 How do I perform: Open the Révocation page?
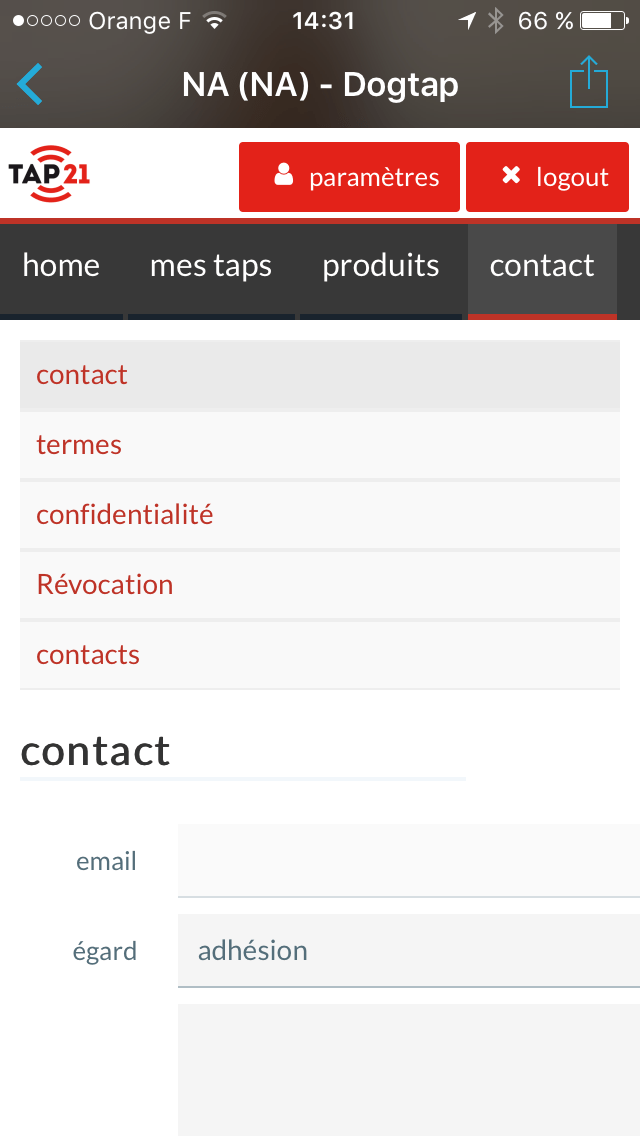pos(320,585)
